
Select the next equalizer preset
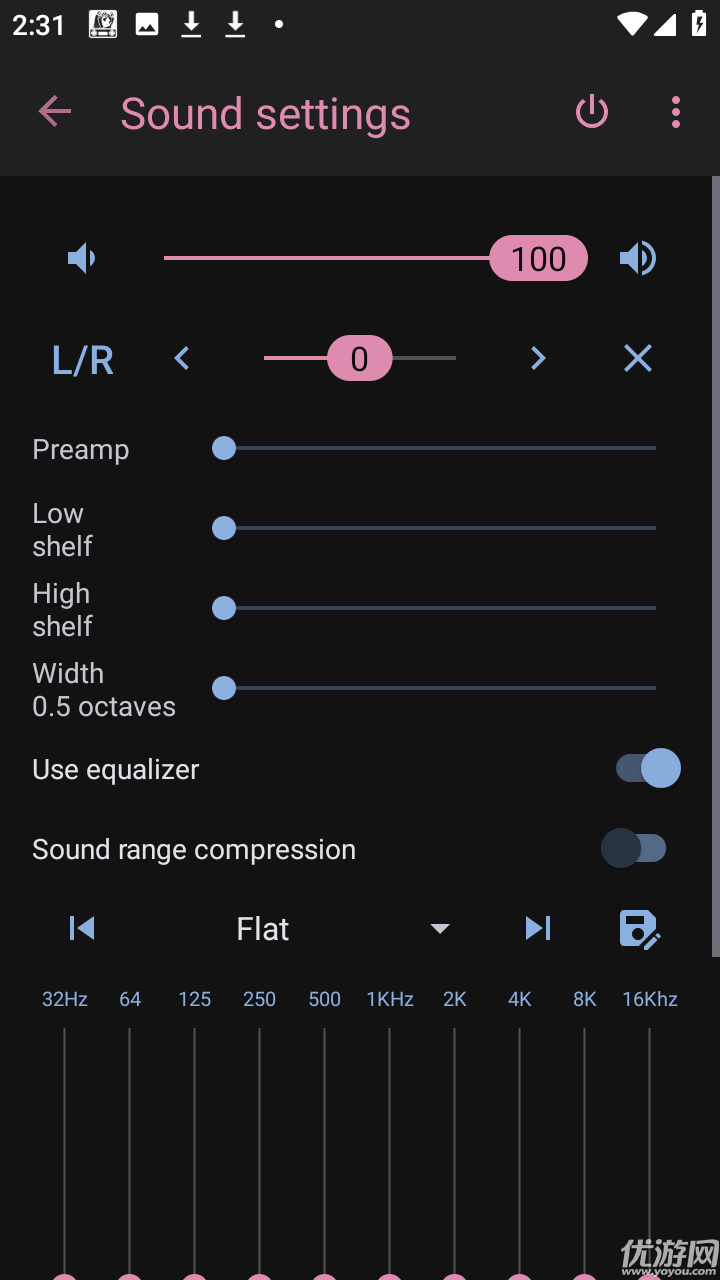pos(538,928)
